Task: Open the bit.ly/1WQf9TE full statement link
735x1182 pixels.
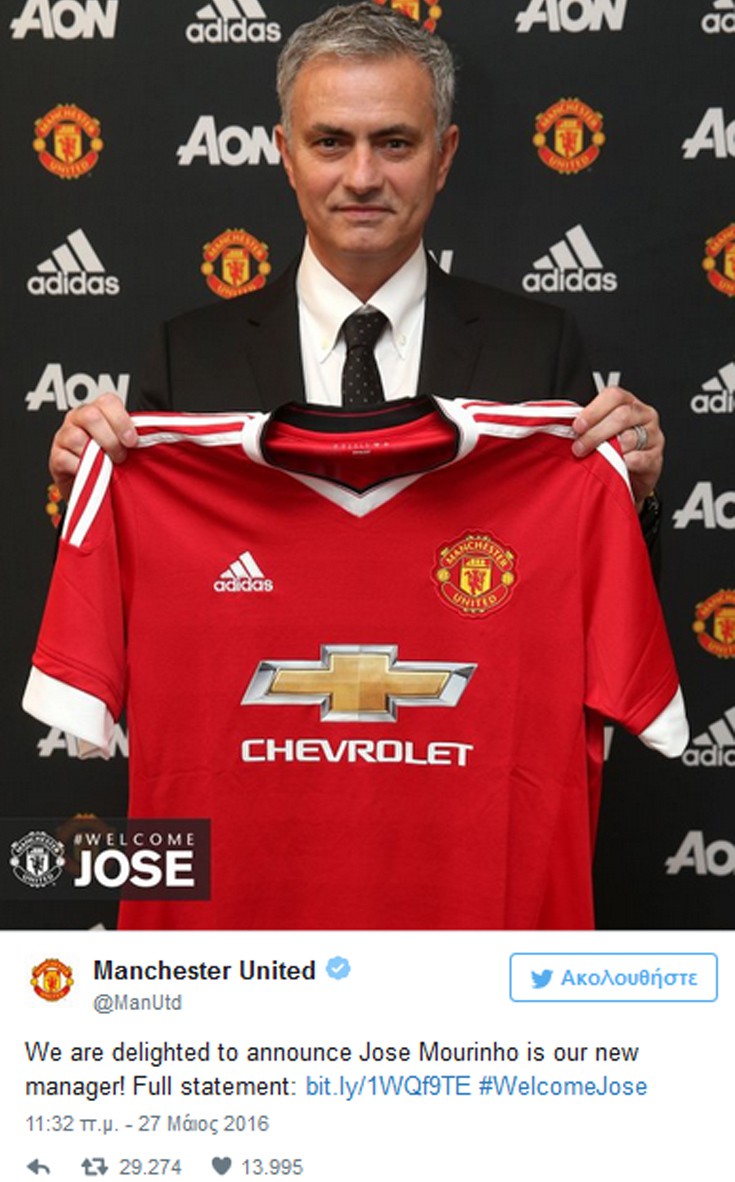Action: point(387,1086)
